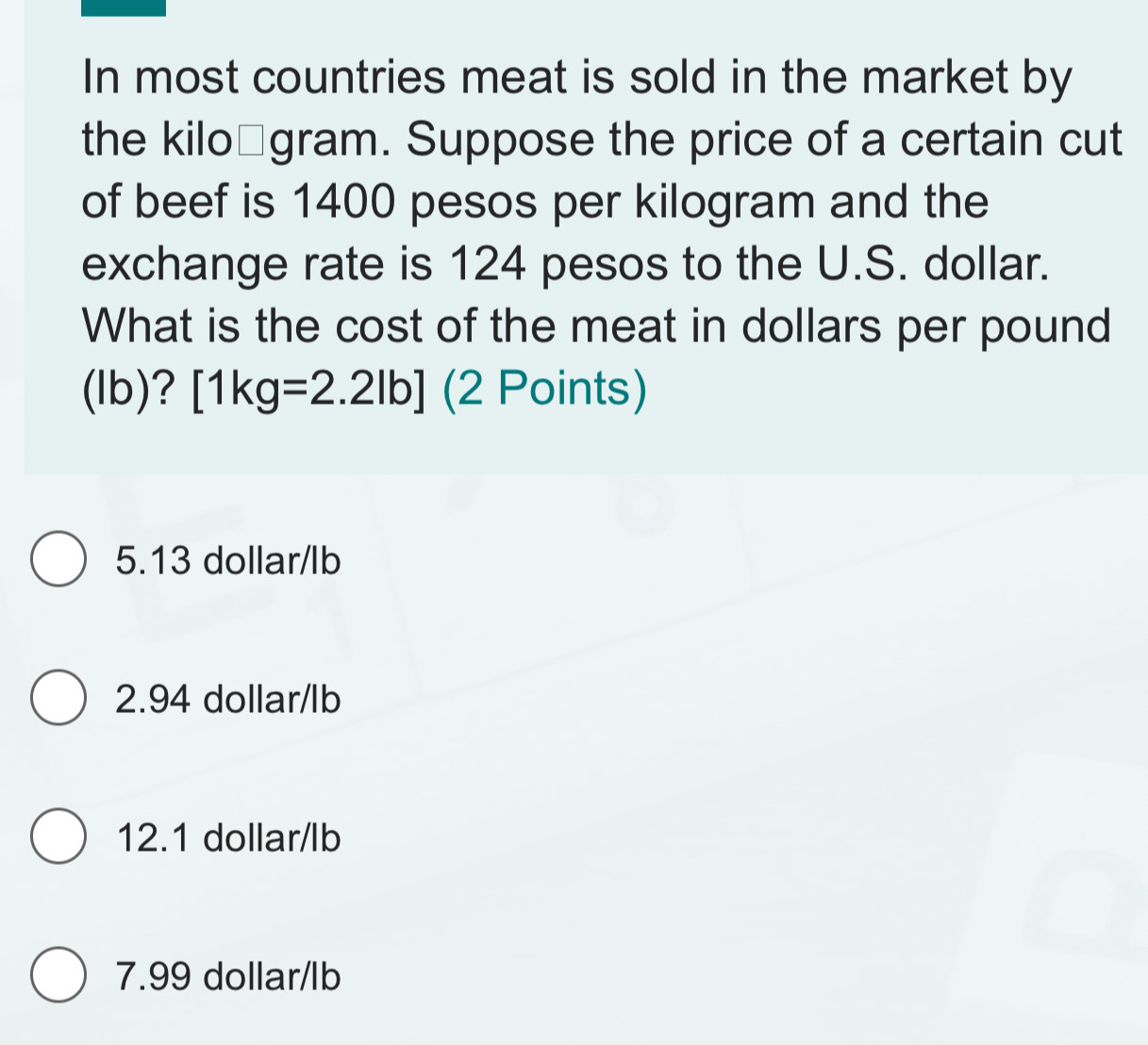The image size is (1148, 1045).
Task: Choose the 2.94 dollar/lb option
Action: (59, 699)
